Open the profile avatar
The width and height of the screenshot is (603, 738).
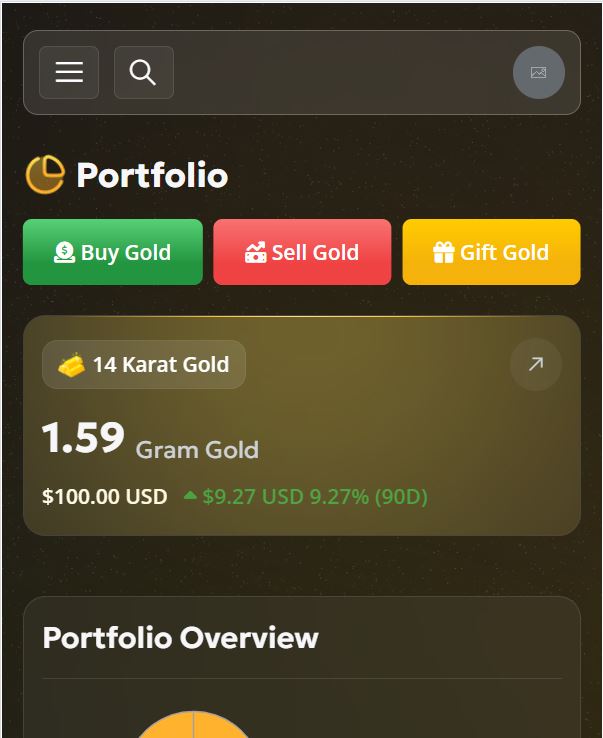538,73
